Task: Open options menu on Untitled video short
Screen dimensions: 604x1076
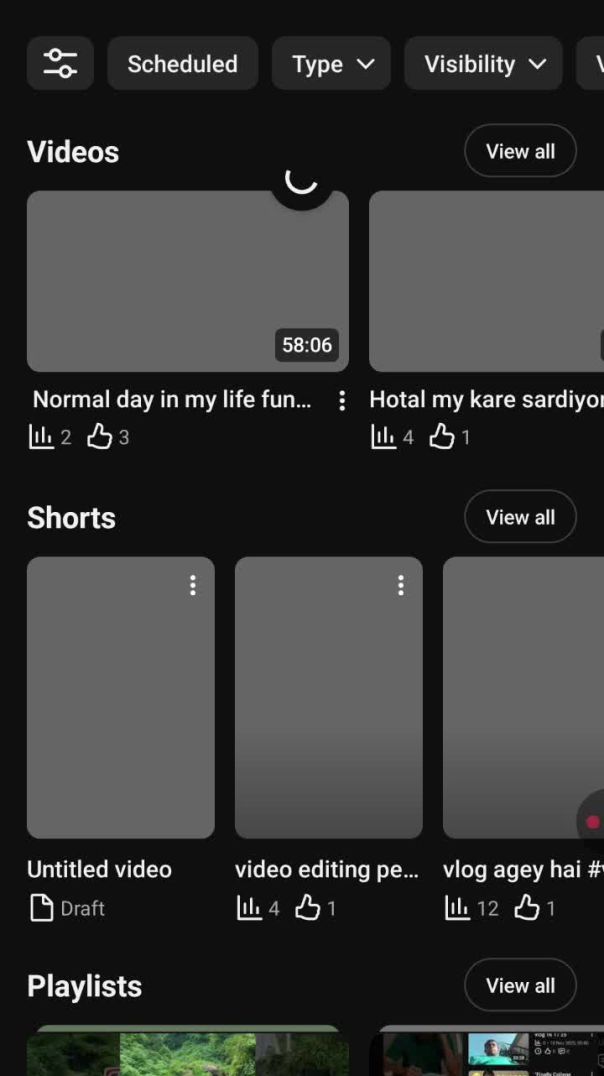Action: (193, 586)
